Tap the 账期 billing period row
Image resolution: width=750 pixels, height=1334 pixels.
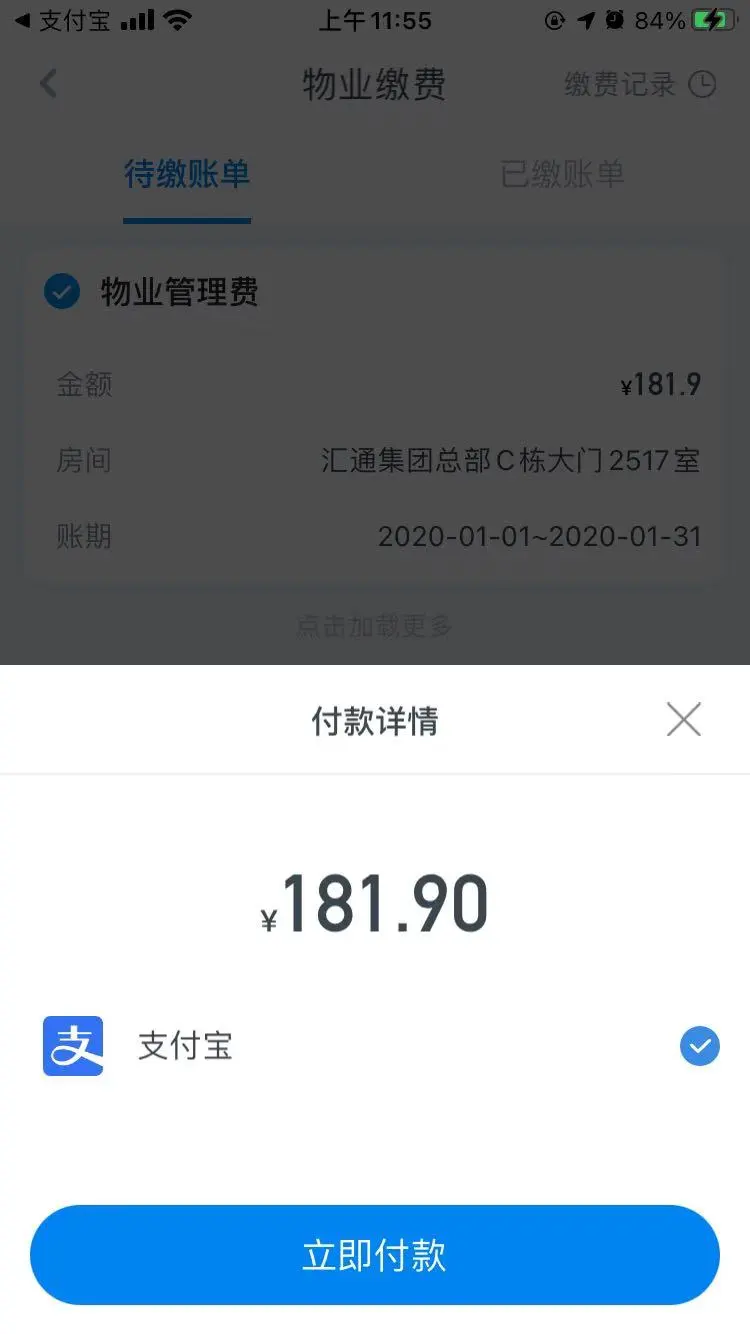point(375,537)
